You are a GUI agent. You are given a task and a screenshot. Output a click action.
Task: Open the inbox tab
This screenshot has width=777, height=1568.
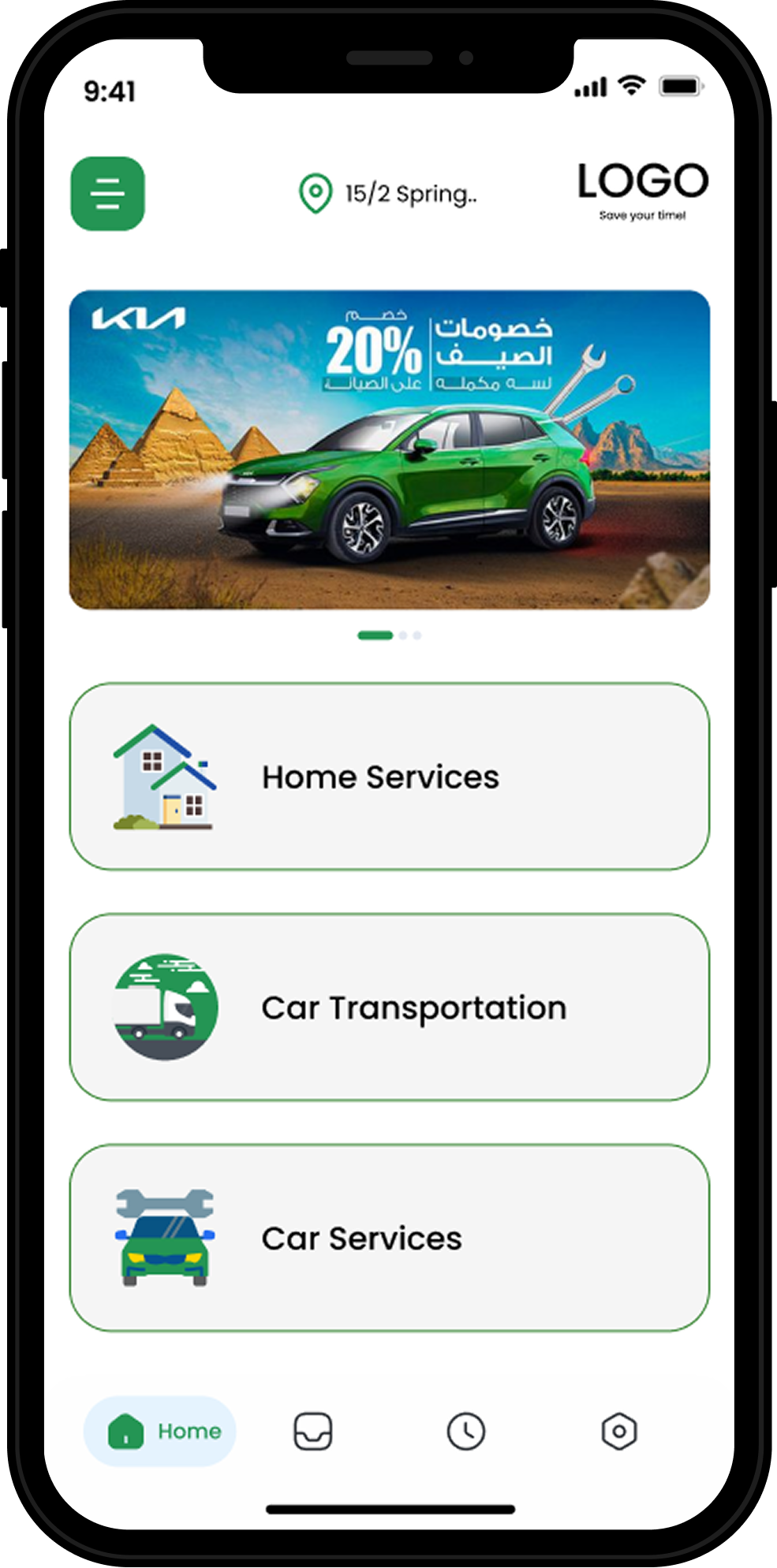[313, 1431]
